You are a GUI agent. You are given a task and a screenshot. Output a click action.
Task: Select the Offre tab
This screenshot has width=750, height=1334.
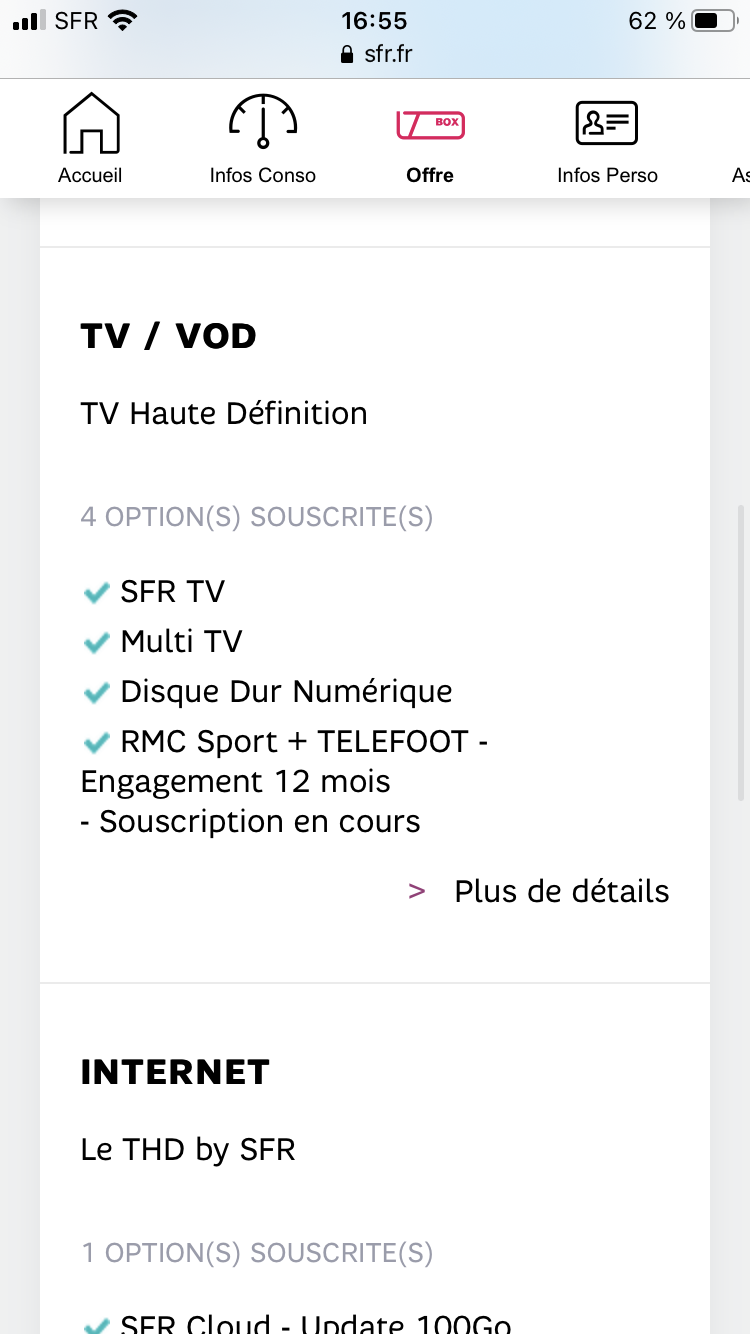[430, 140]
